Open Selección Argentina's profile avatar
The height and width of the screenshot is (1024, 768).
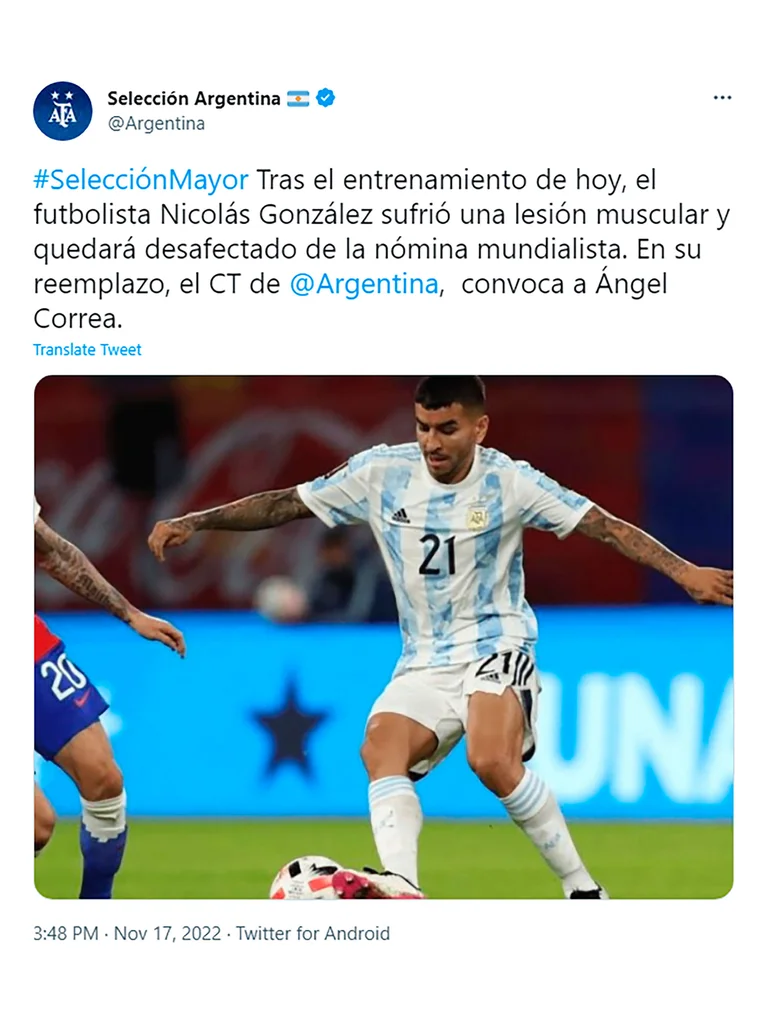coord(62,110)
